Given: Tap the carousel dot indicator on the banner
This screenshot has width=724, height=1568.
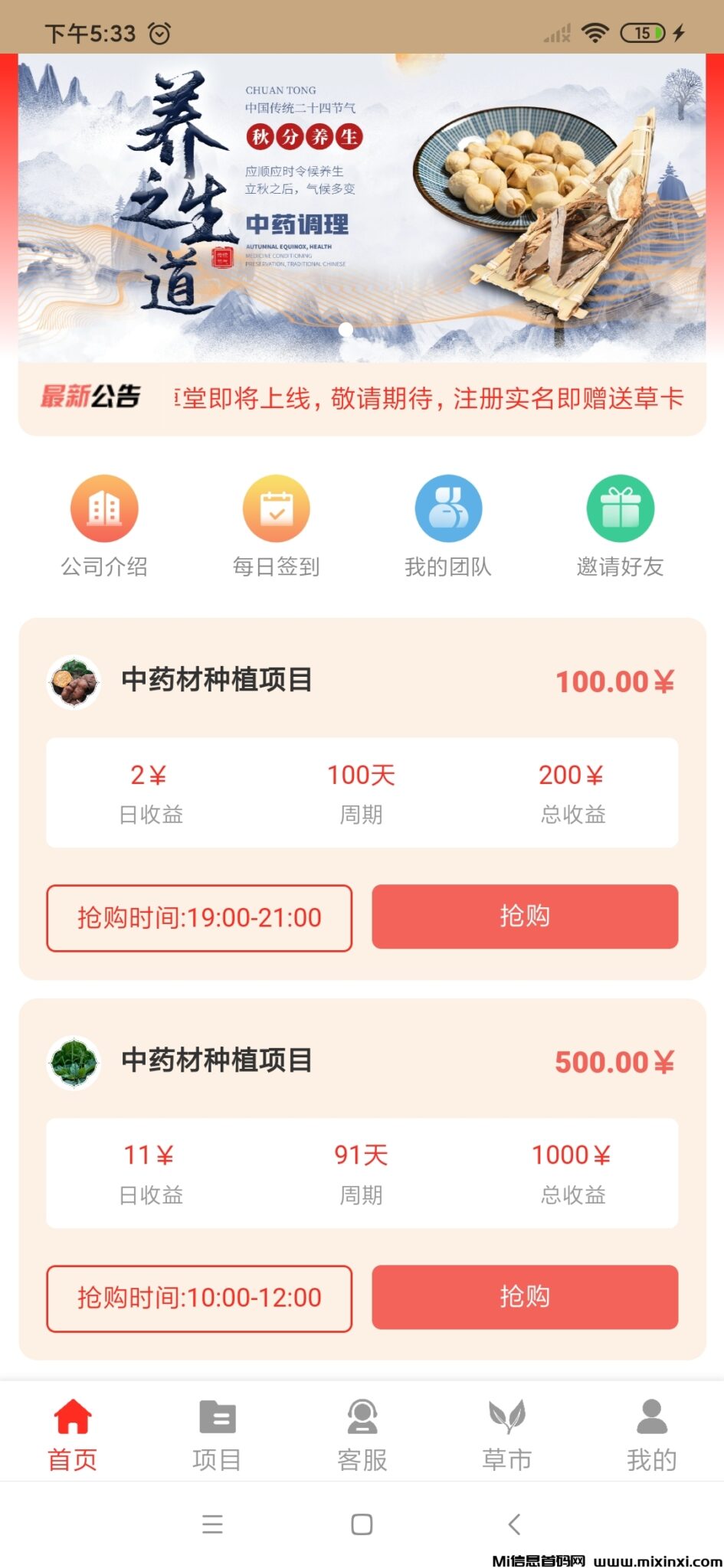Looking at the screenshot, I should click(346, 329).
